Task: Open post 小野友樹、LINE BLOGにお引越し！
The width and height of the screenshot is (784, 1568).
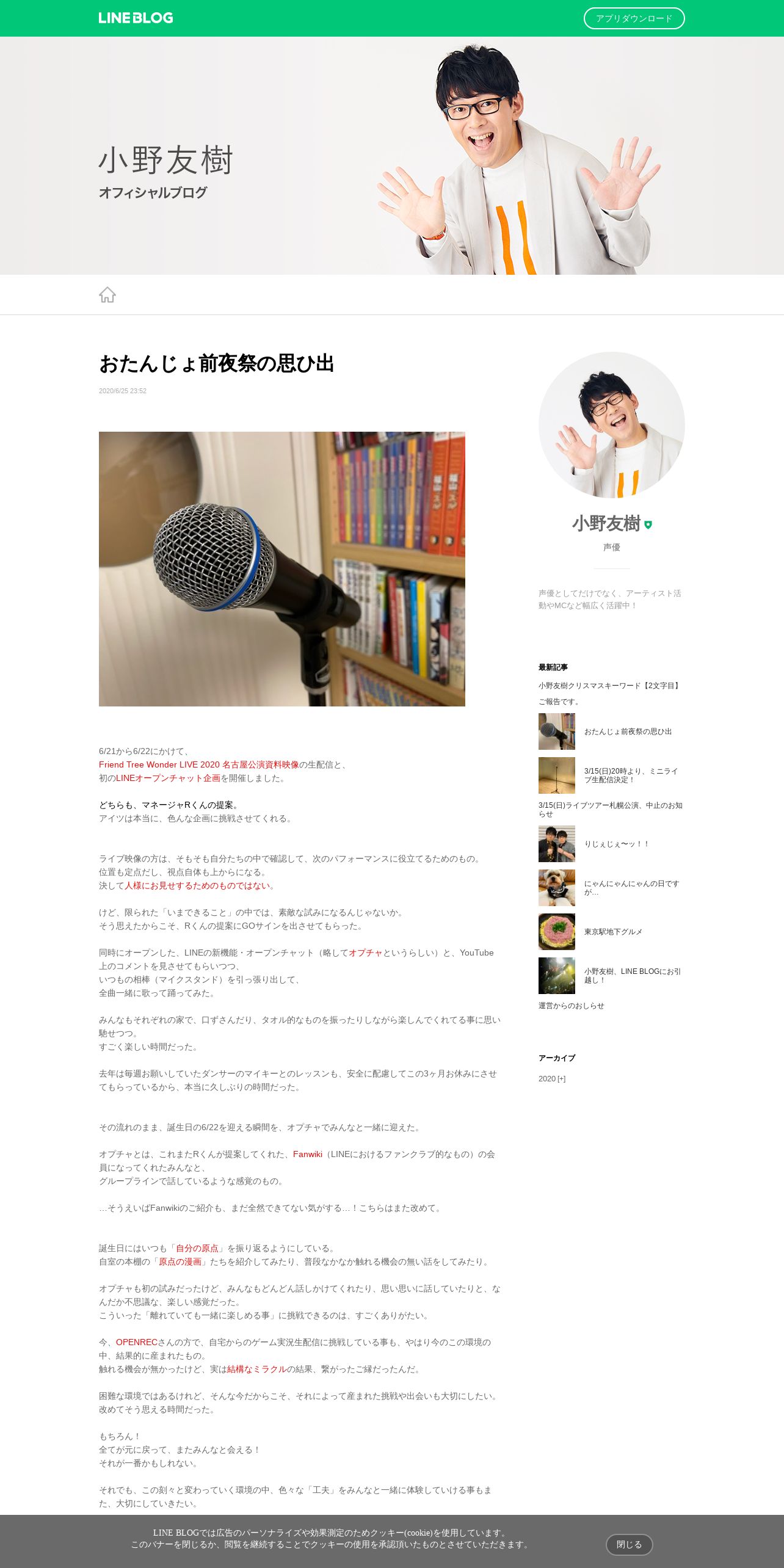Action: click(x=611, y=976)
